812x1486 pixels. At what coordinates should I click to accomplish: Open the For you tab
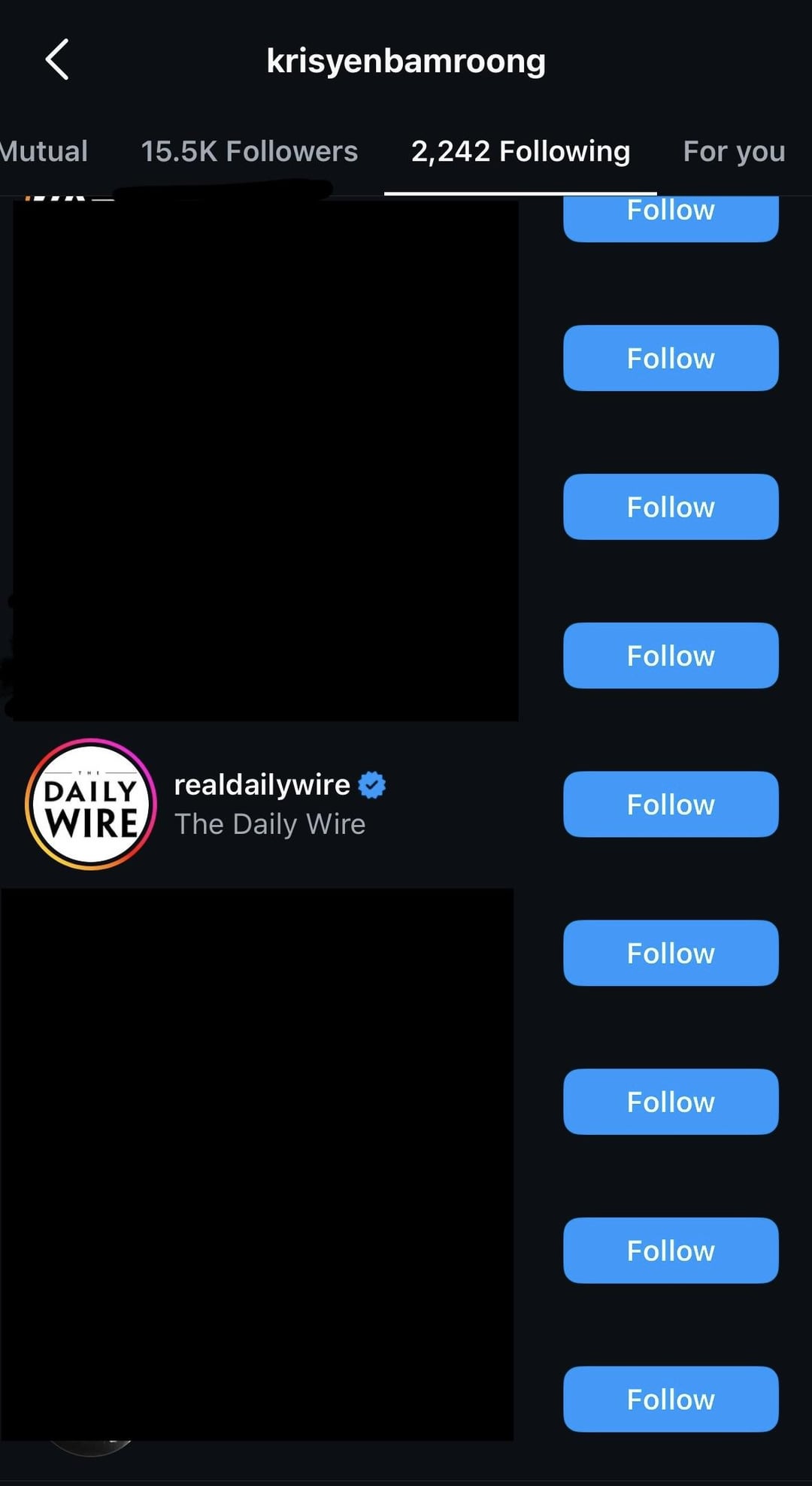pos(734,152)
